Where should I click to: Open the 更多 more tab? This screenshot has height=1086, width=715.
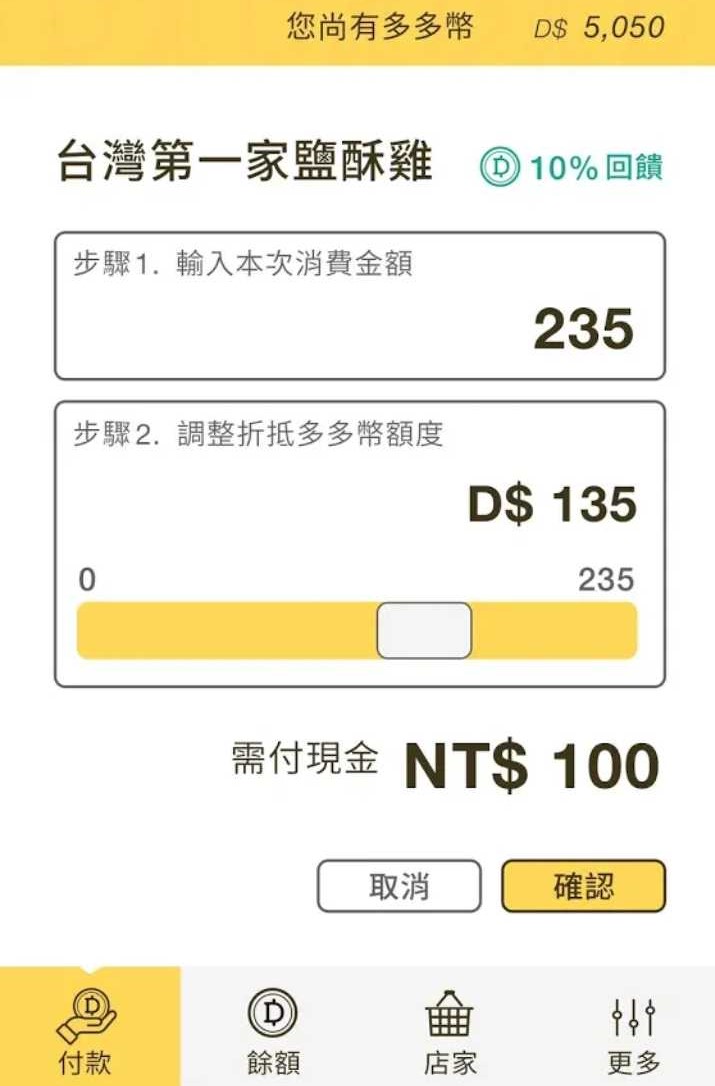click(632, 1030)
